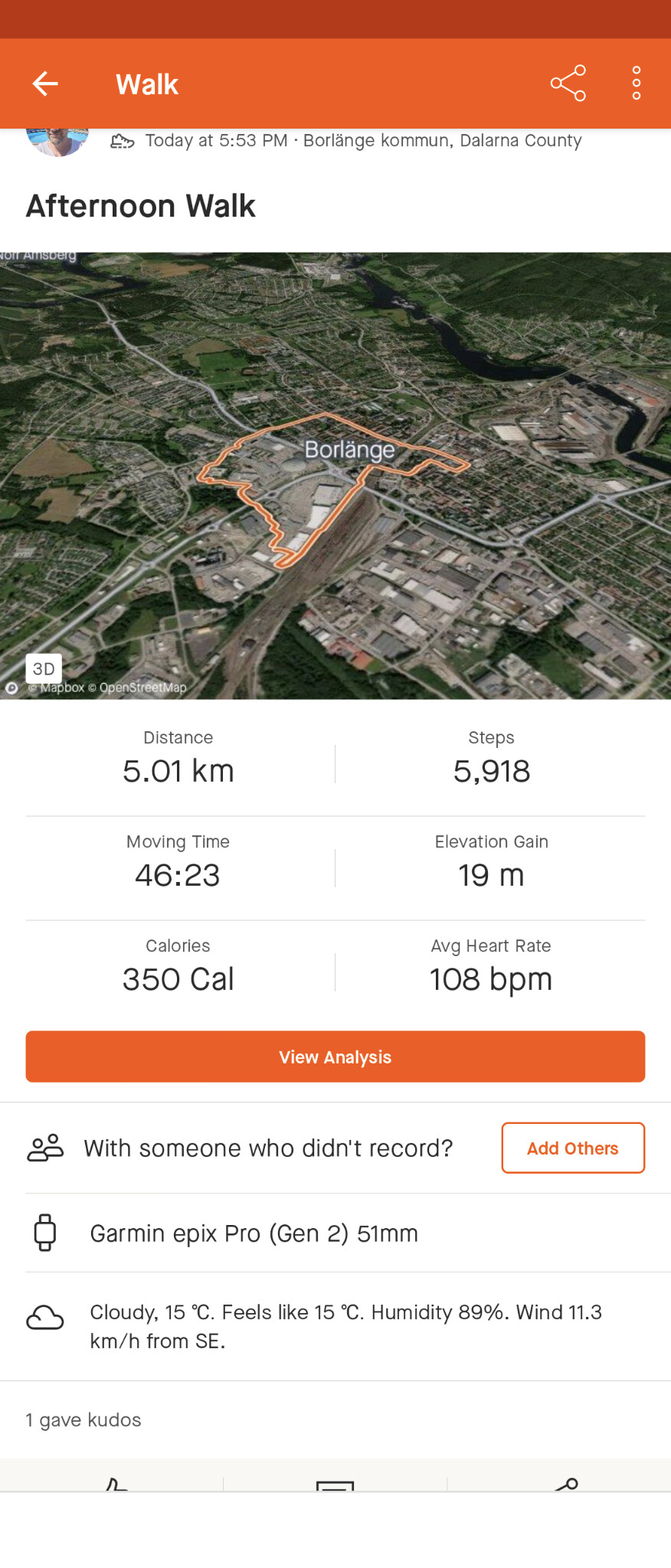Share this walk activity
This screenshot has height=1568, width=671.
pos(568,83)
